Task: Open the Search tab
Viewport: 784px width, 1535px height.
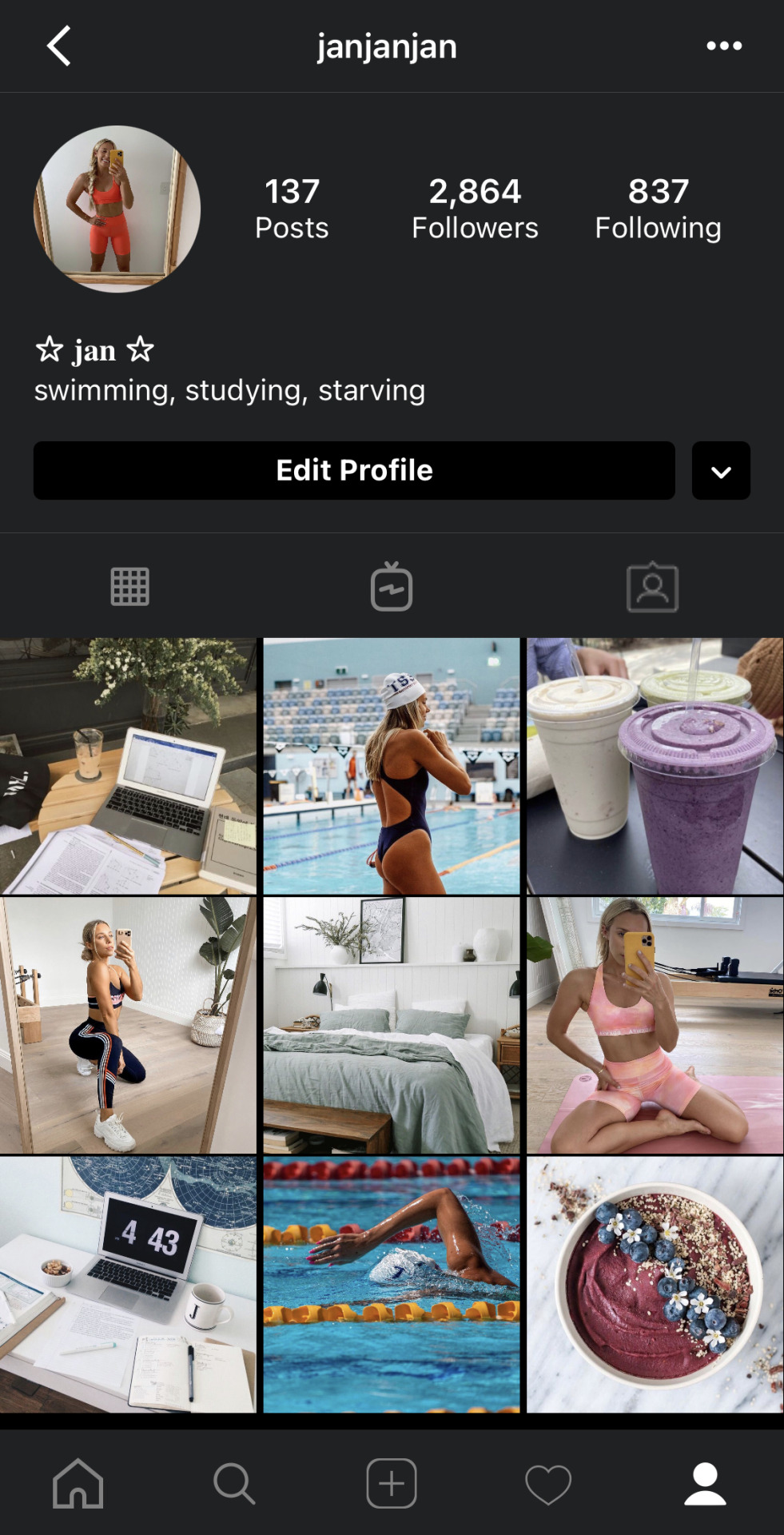Action: pyautogui.click(x=234, y=1484)
